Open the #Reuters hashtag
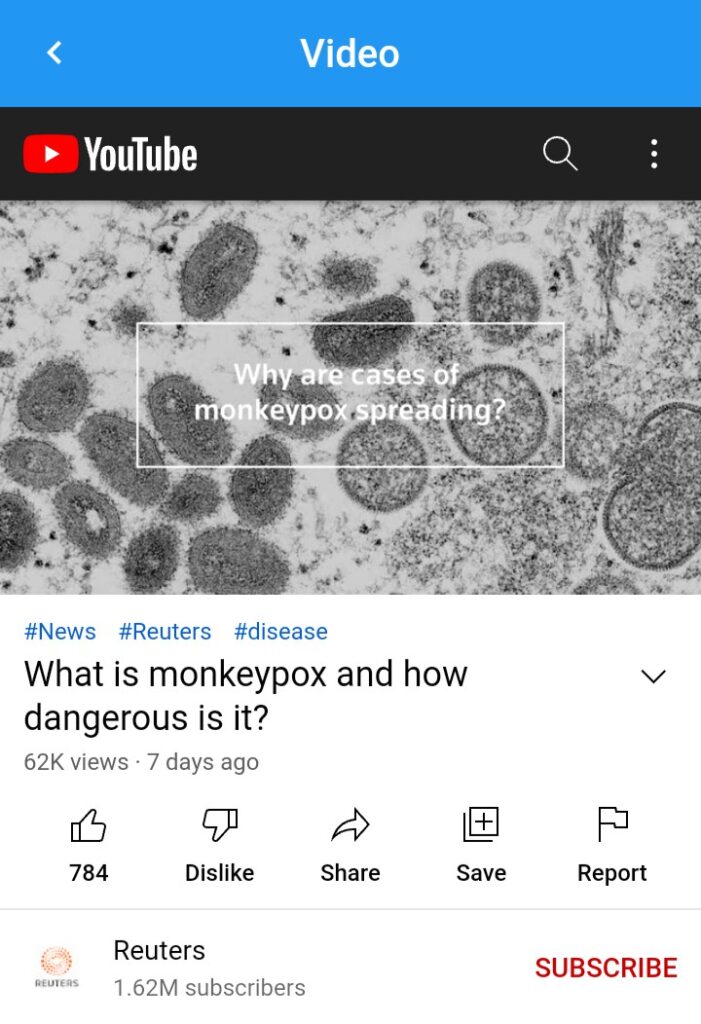This screenshot has width=701, height=1024. point(165,632)
